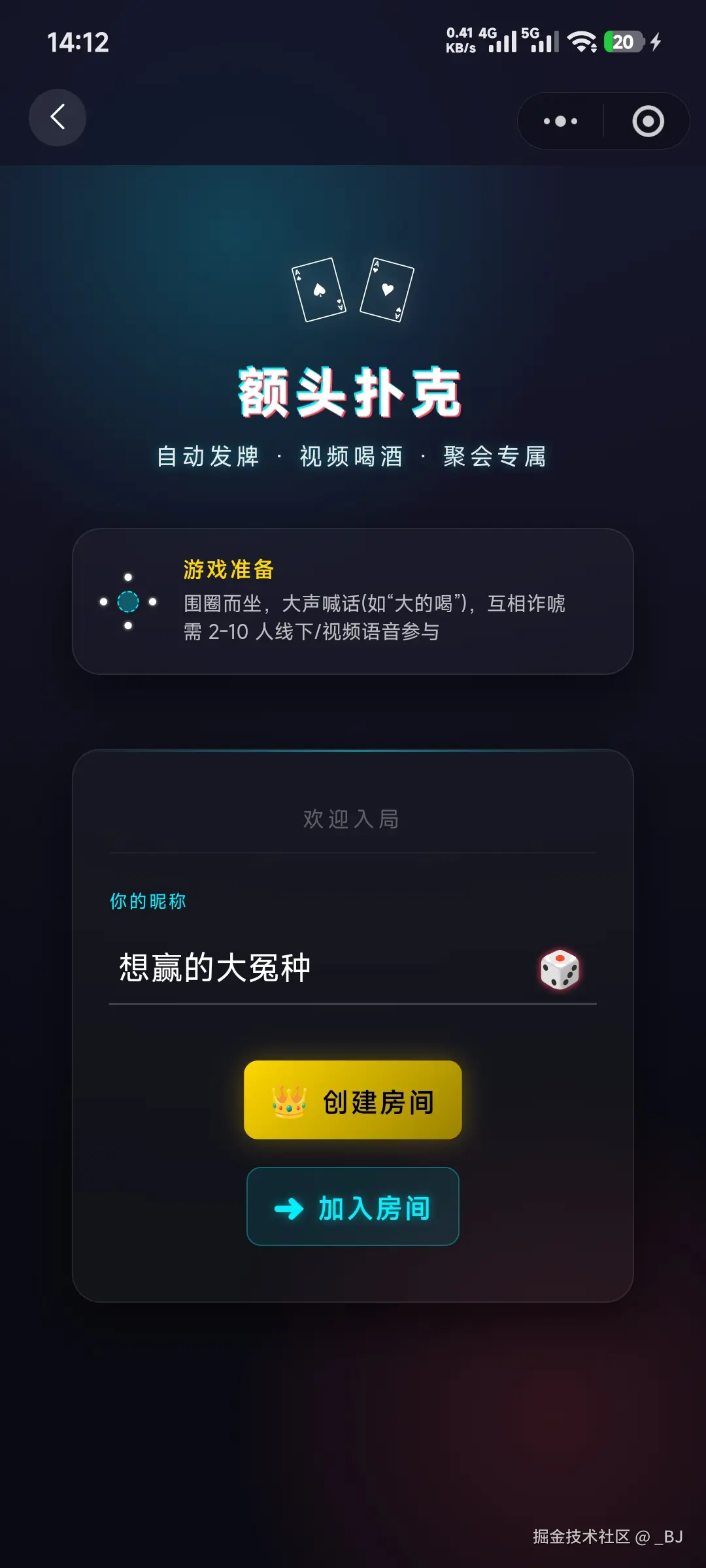The width and height of the screenshot is (706, 1568).
Task: Tap the battery indicator showing 20
Action: pos(622,41)
